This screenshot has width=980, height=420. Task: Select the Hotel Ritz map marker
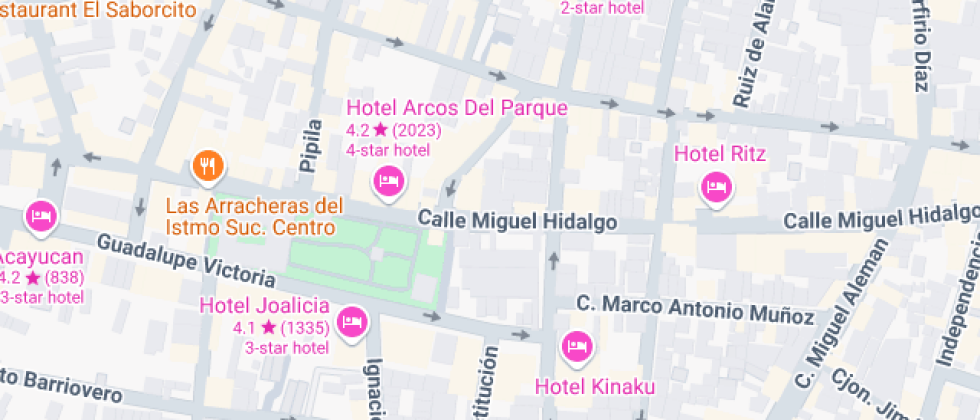[716, 186]
